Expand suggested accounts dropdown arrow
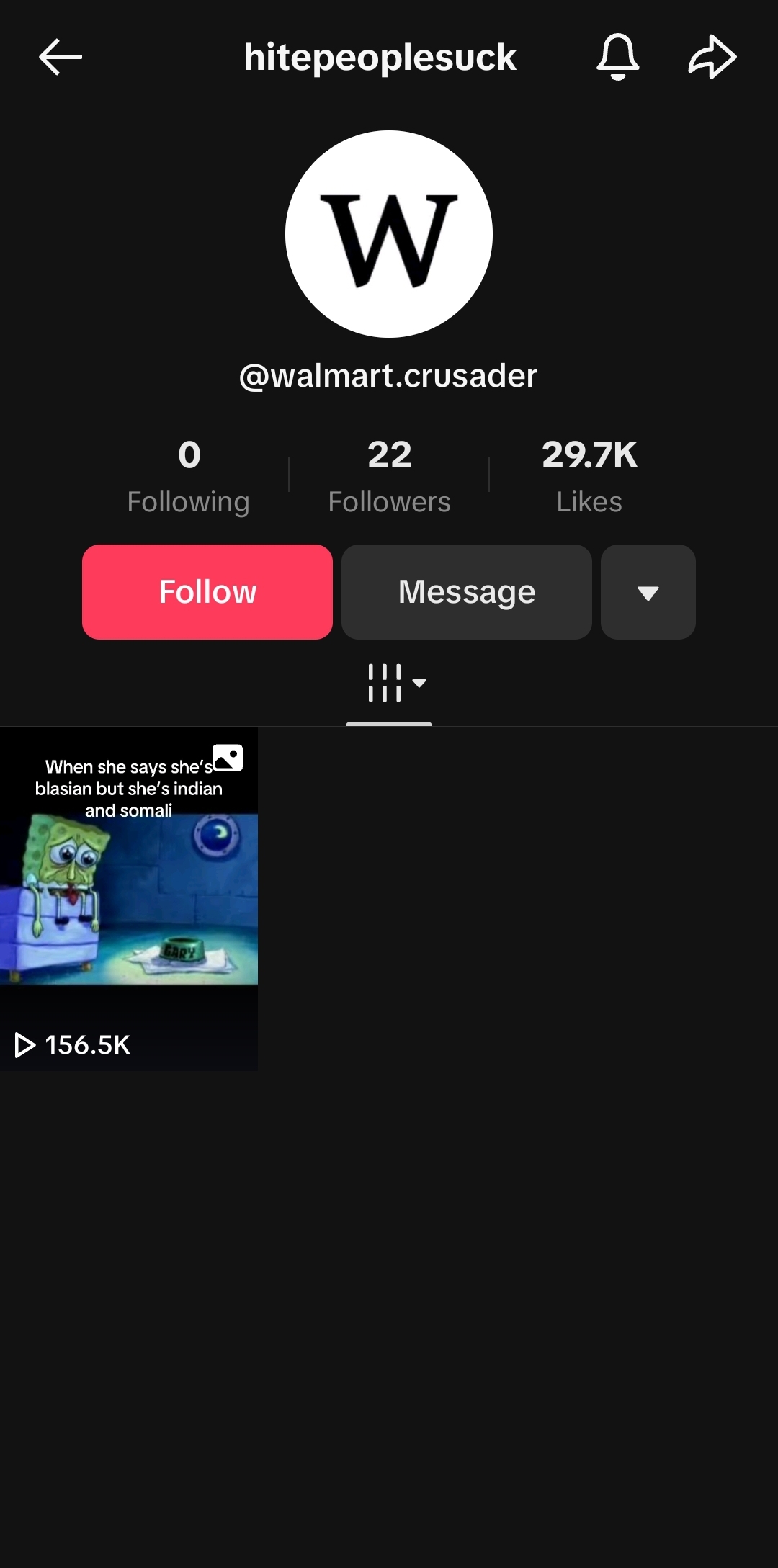 [648, 592]
